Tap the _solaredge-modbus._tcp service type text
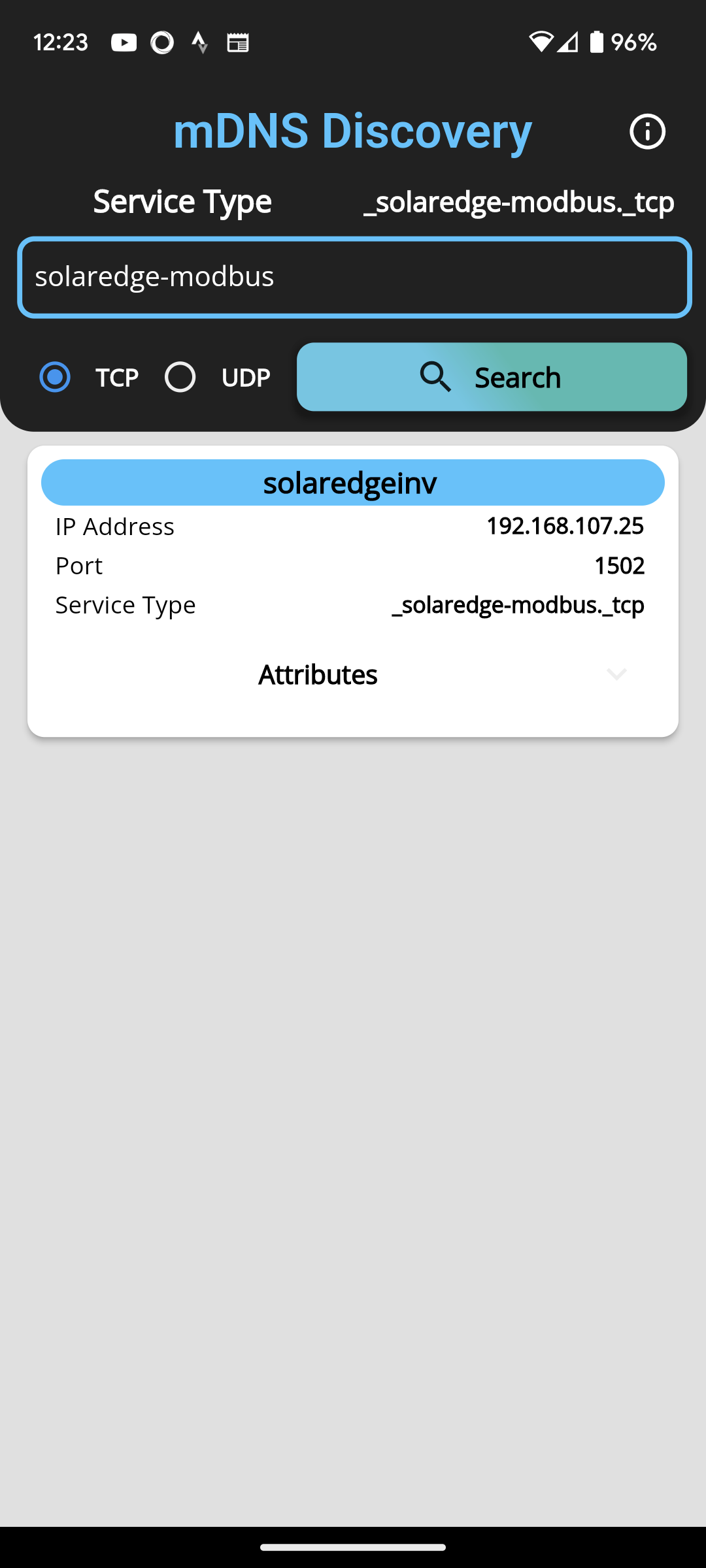This screenshot has height=1568, width=706. click(x=518, y=604)
